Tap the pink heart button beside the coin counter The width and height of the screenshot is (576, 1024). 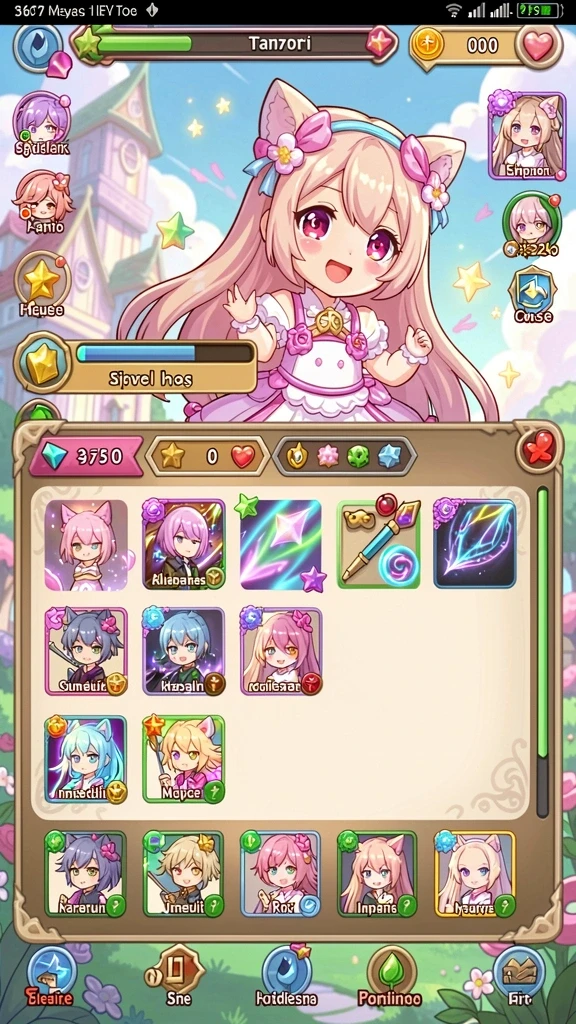point(539,46)
